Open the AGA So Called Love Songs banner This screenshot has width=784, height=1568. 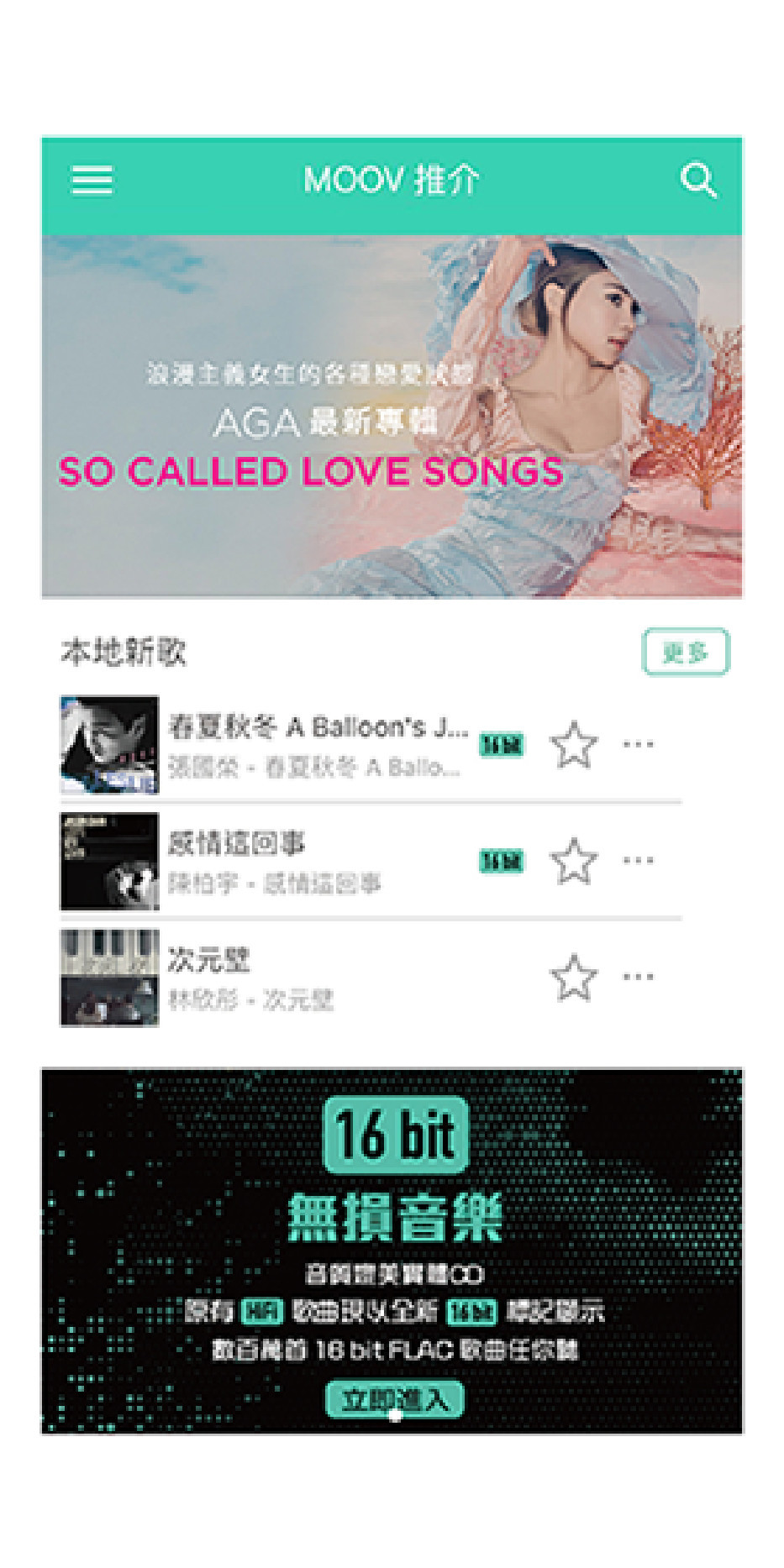(x=392, y=417)
